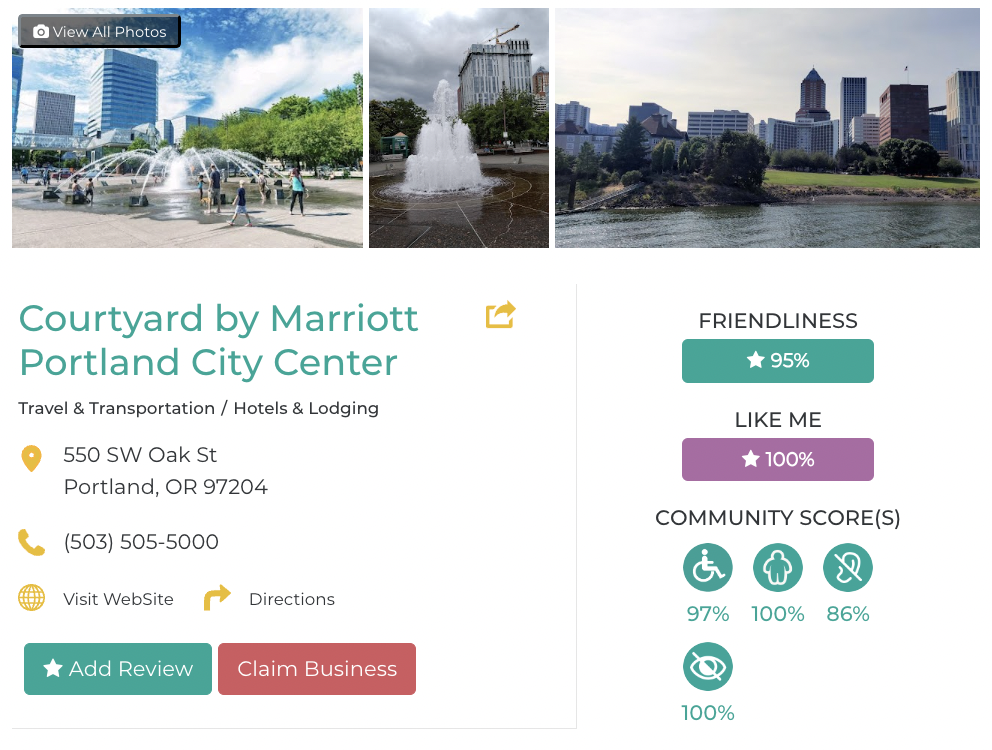Tap the hearing impairment score icon
This screenshot has height=750, width=992.
click(848, 568)
